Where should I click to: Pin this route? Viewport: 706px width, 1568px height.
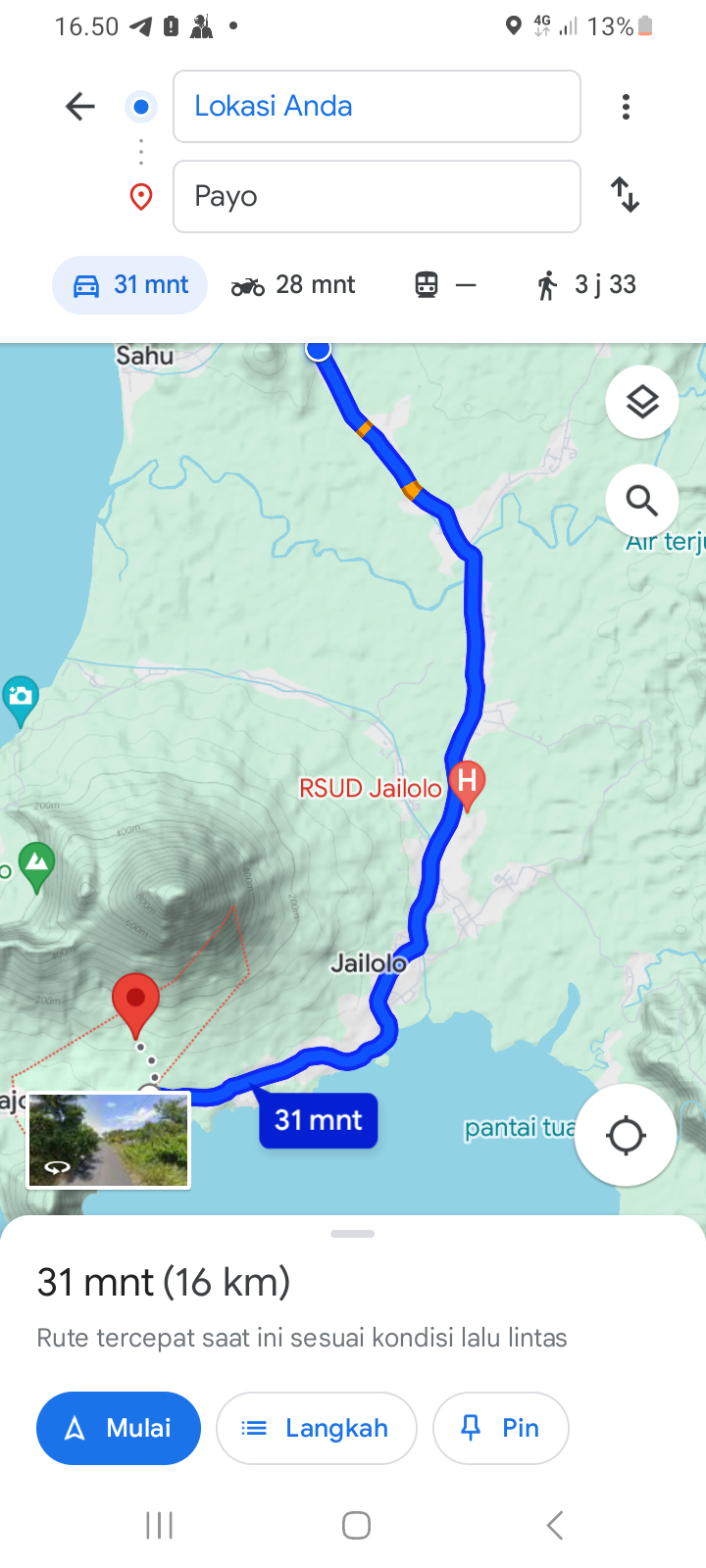click(x=501, y=1428)
